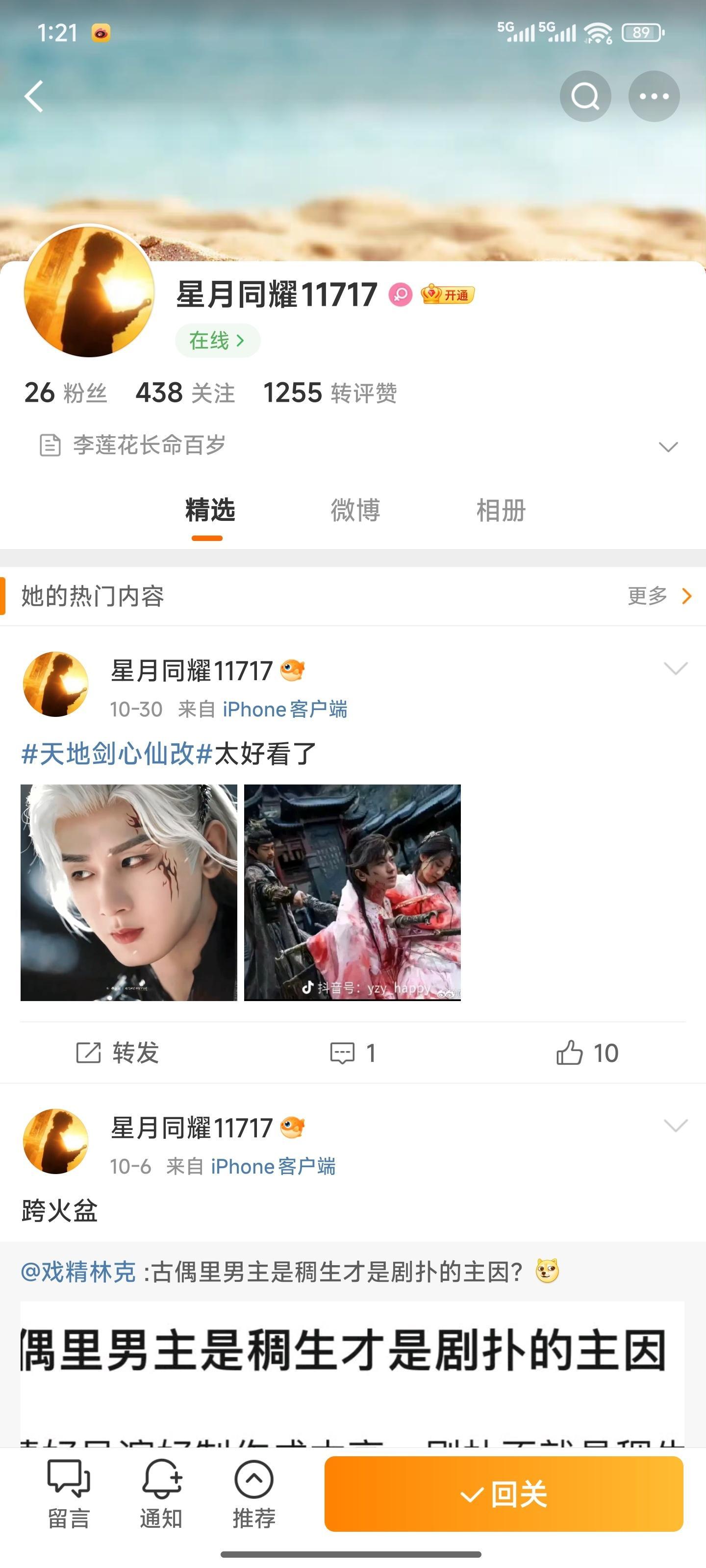
Task: Switch to the 相册 tab
Action: pos(499,511)
